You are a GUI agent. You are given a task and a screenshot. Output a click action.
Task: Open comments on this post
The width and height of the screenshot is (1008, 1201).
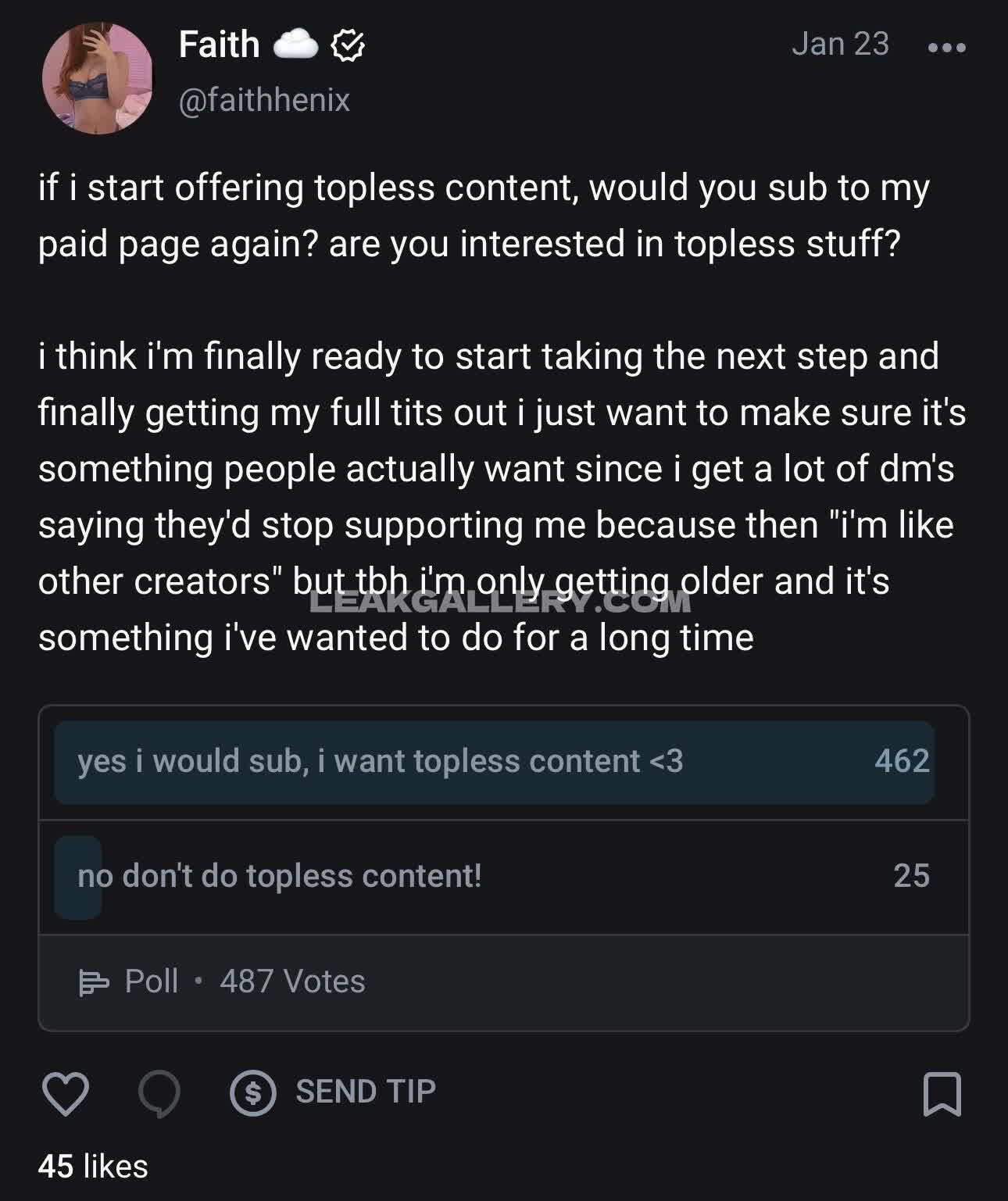[x=159, y=1092]
